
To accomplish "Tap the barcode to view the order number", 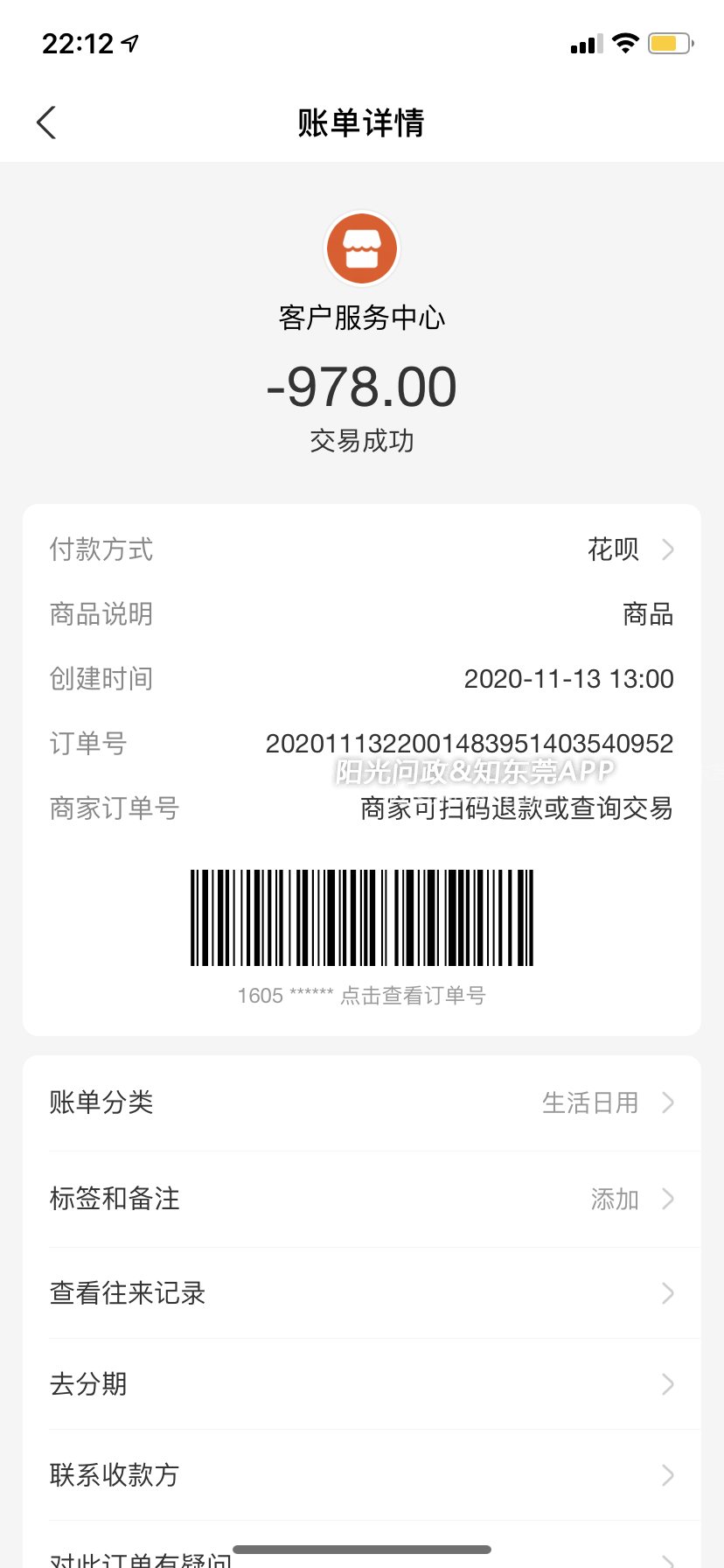I will (362, 918).
